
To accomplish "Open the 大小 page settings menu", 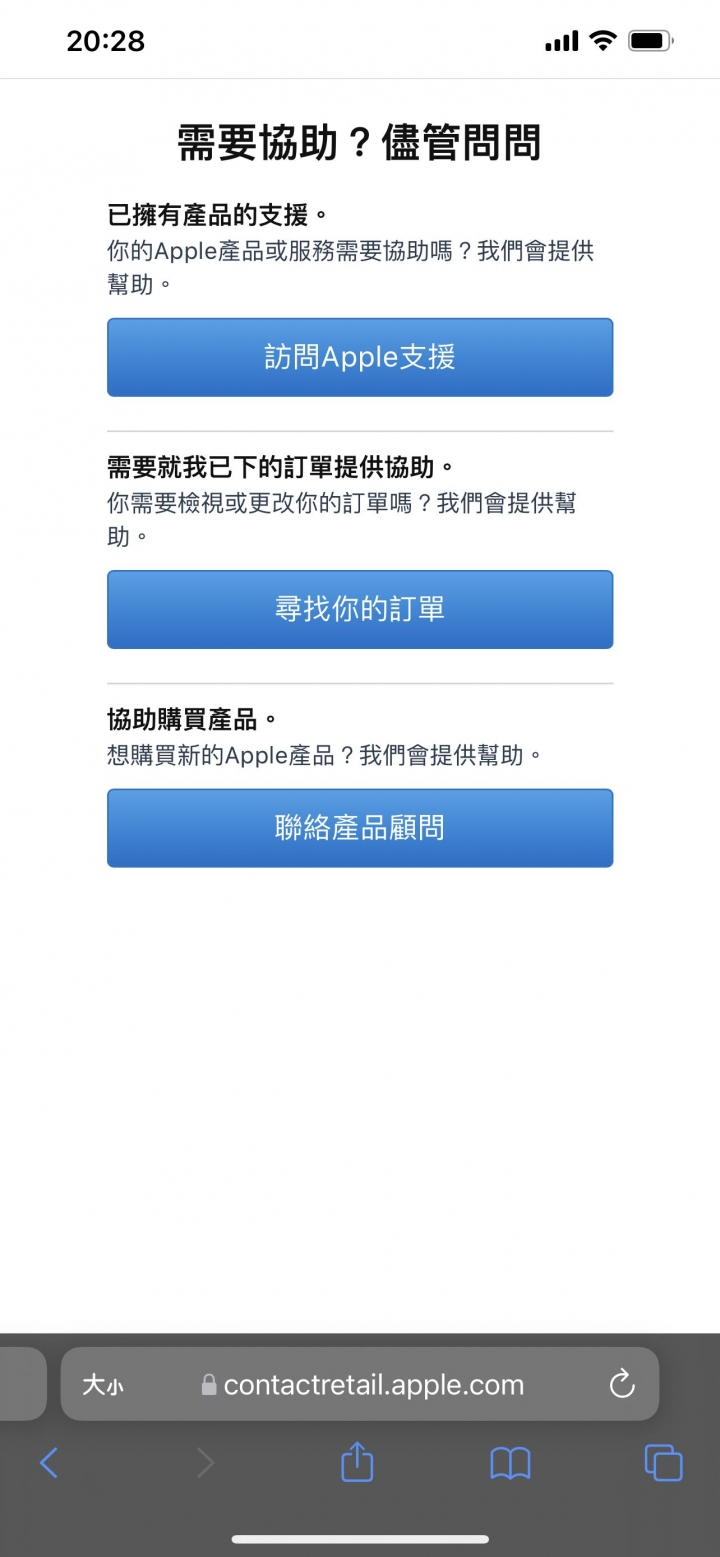I will pos(103,1385).
